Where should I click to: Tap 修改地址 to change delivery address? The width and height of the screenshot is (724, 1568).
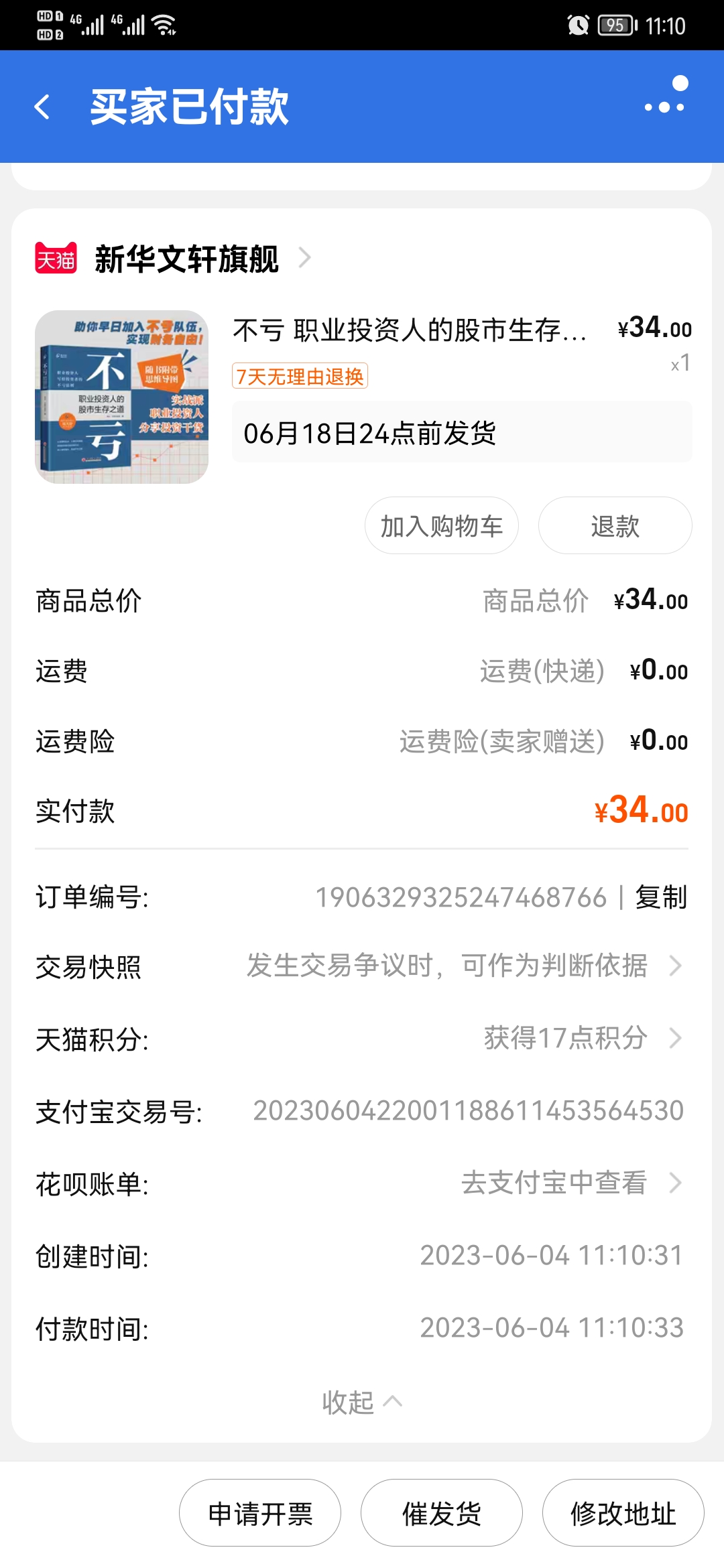[x=623, y=1513]
